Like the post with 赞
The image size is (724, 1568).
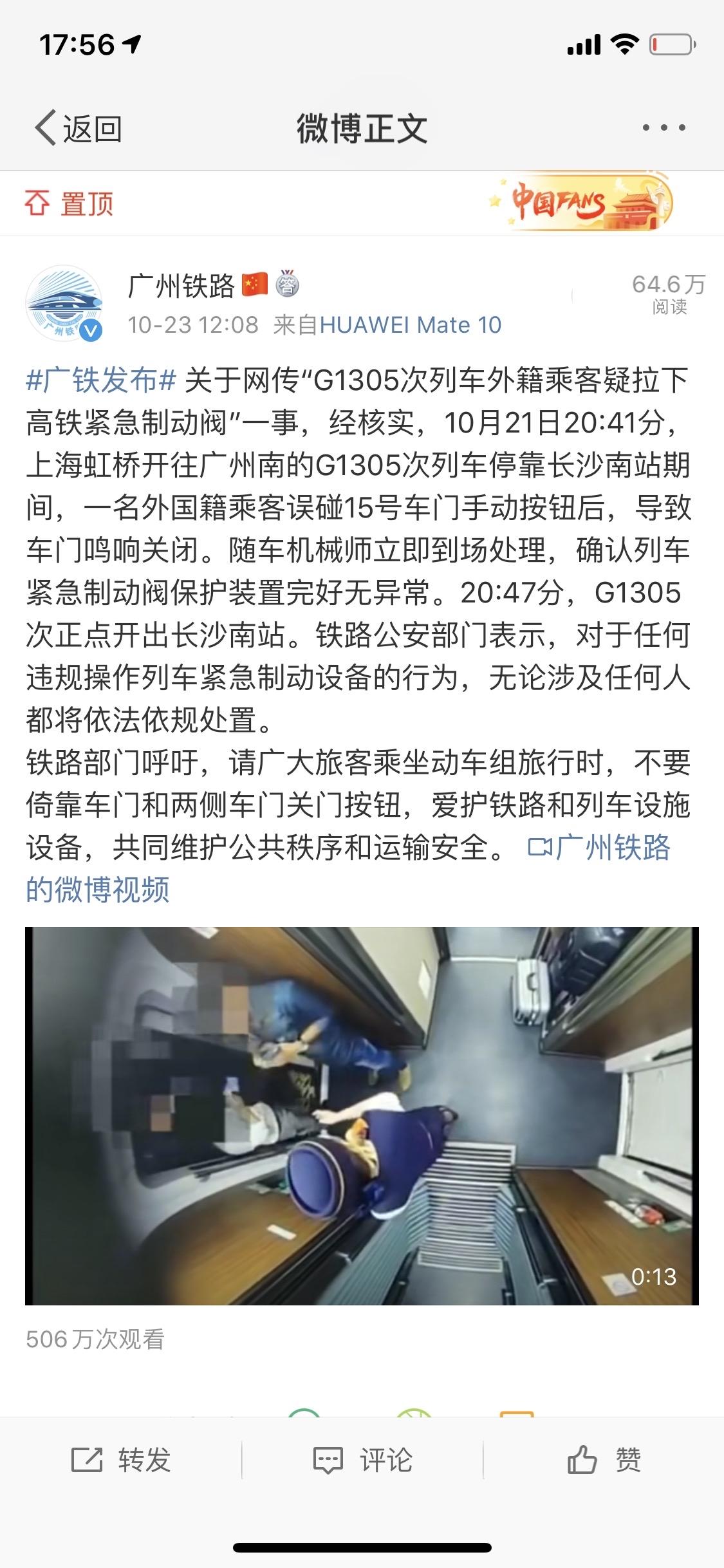pos(604,1460)
